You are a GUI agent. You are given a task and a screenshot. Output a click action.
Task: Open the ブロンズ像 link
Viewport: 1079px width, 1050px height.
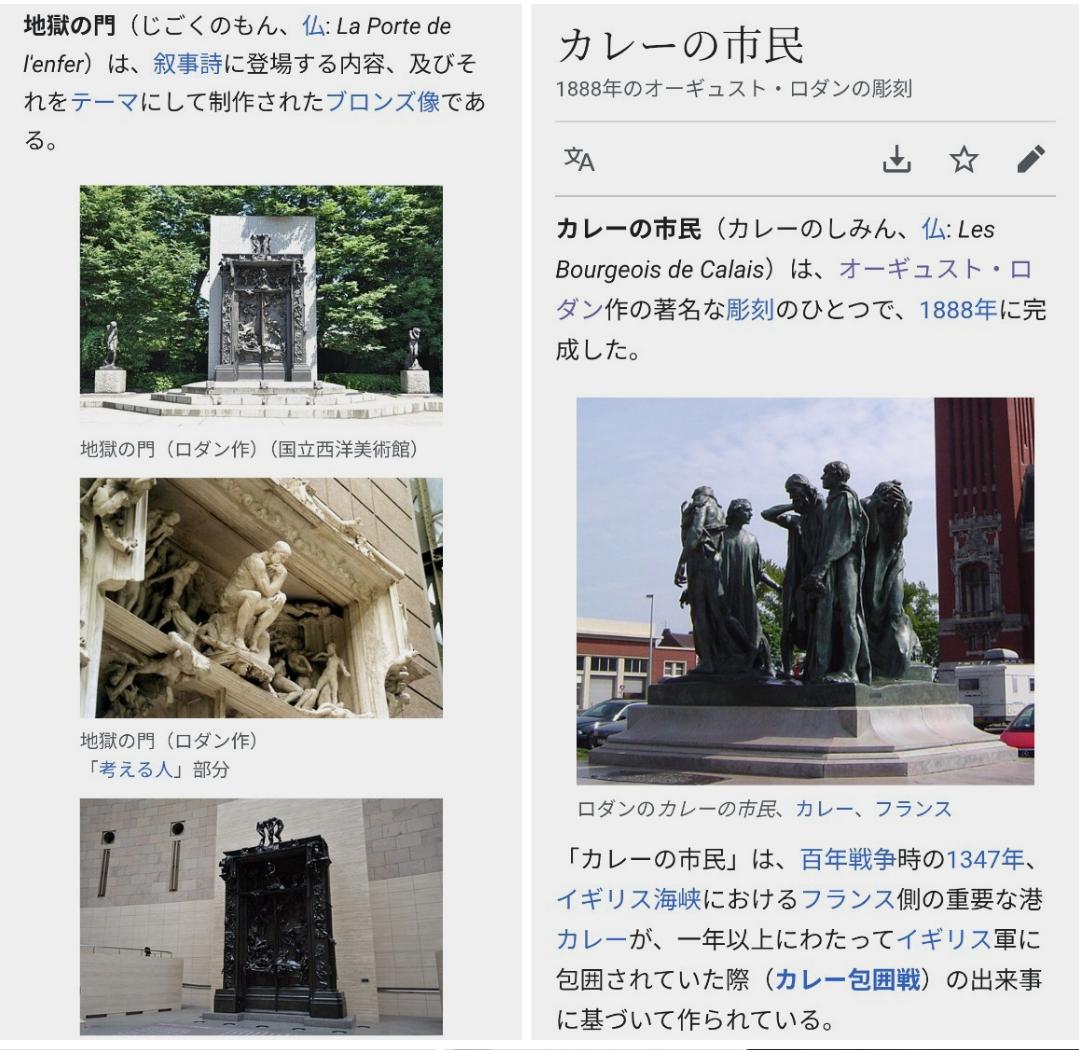point(383,102)
